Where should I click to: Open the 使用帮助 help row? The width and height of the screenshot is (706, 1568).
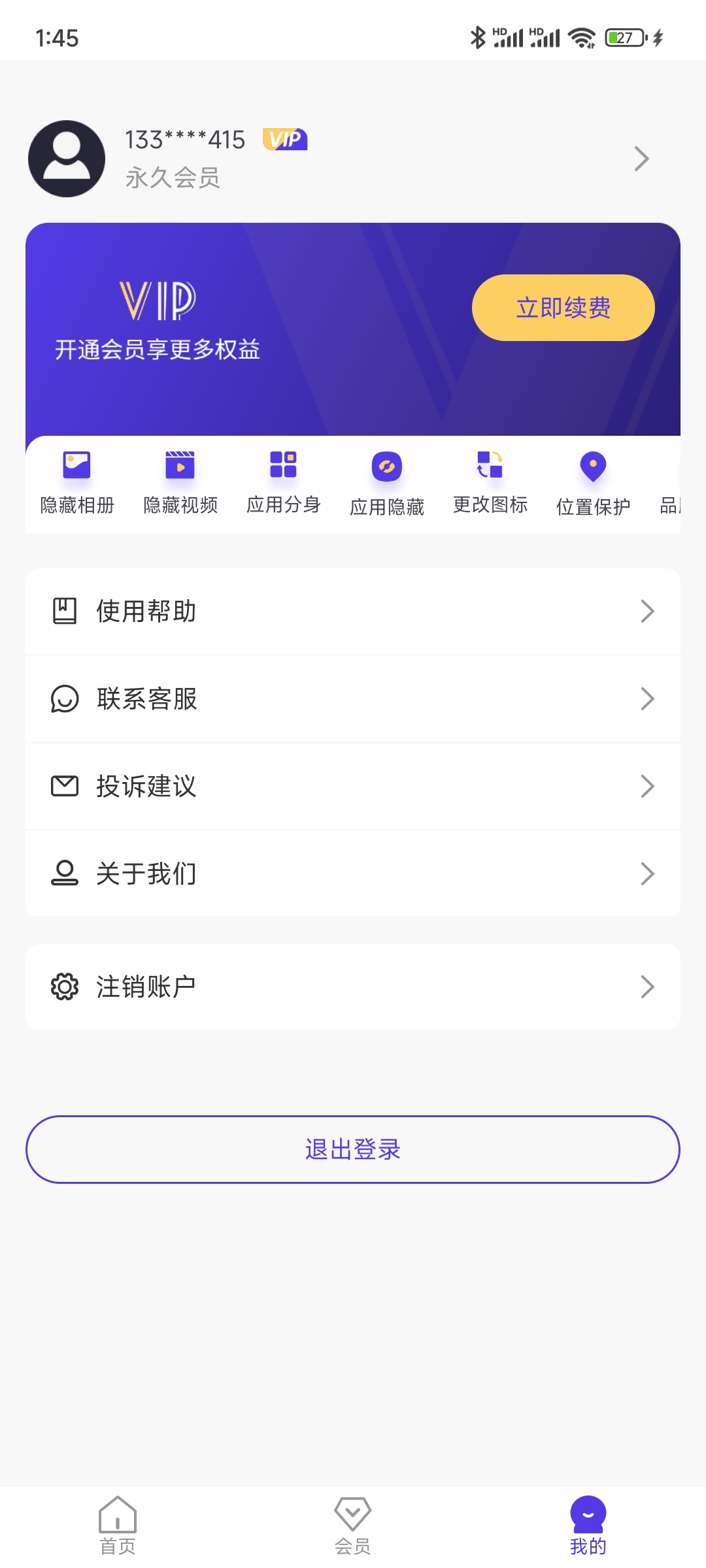coord(353,612)
